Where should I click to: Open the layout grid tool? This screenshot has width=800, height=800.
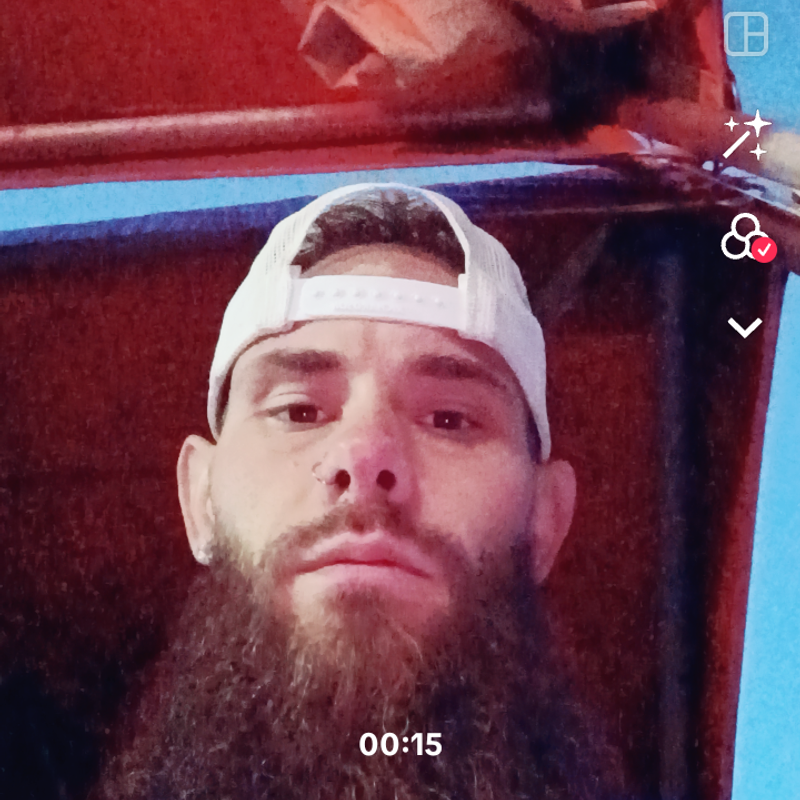click(x=745, y=34)
